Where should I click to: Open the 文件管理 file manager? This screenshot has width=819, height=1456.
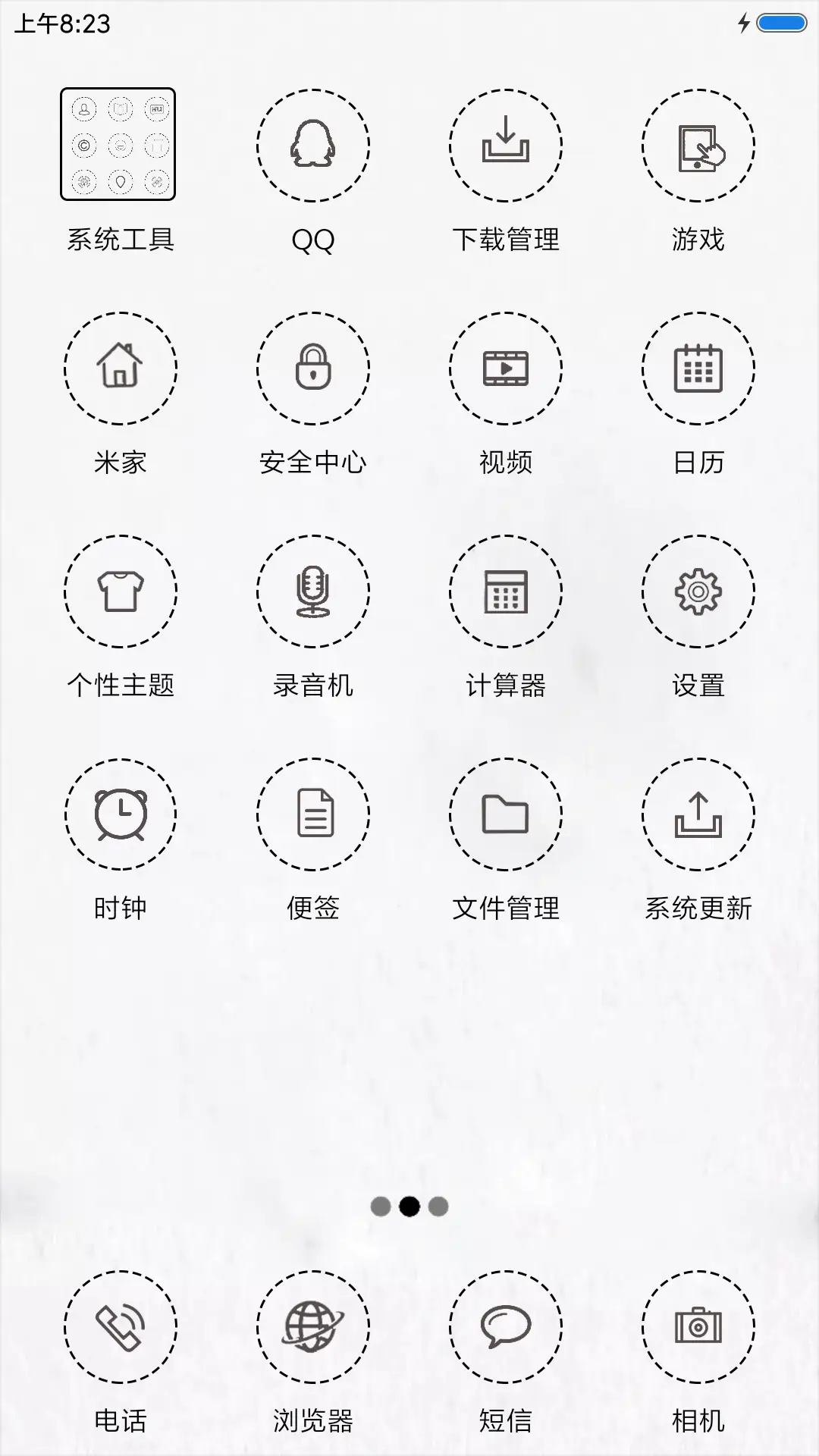point(506,814)
